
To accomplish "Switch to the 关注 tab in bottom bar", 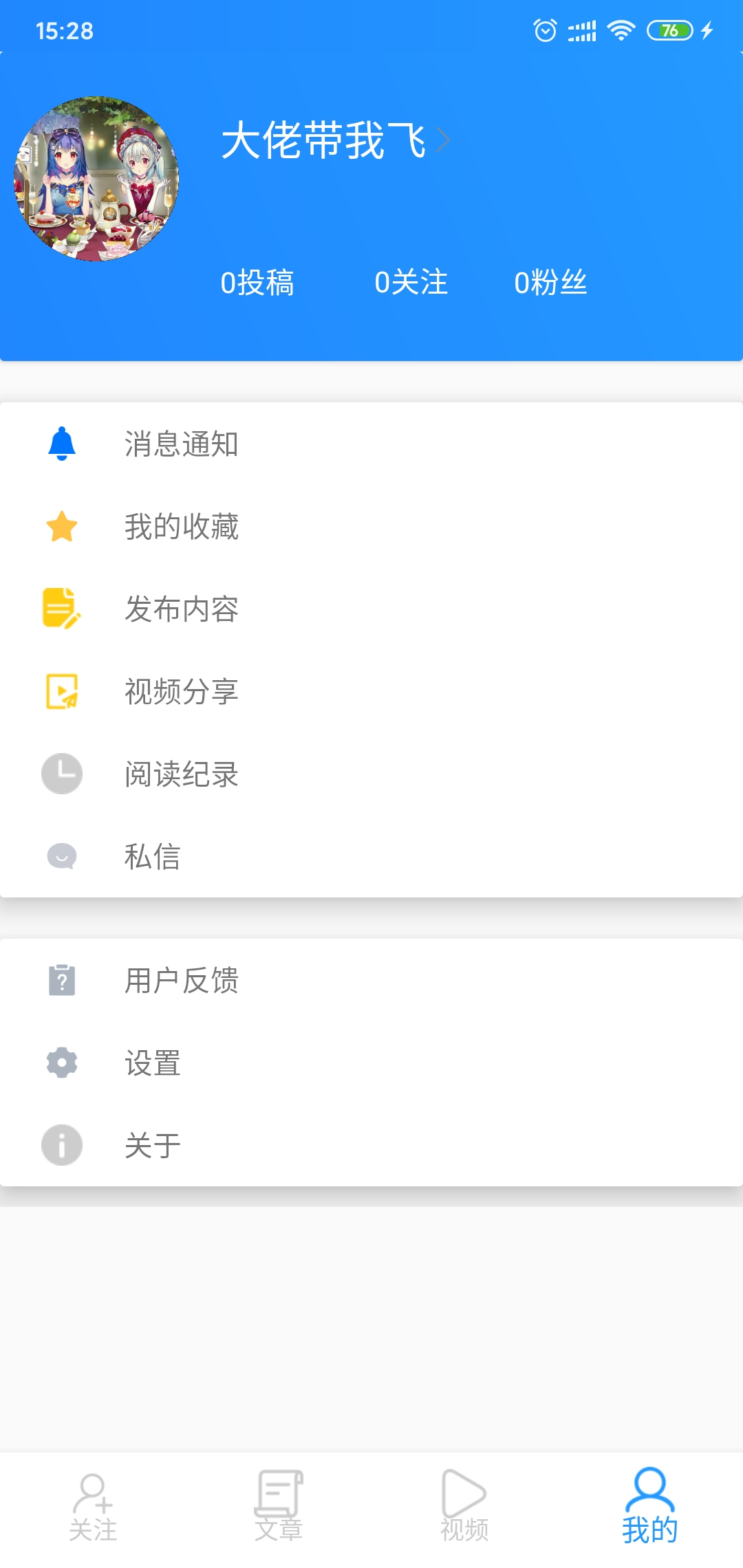I will click(93, 1506).
